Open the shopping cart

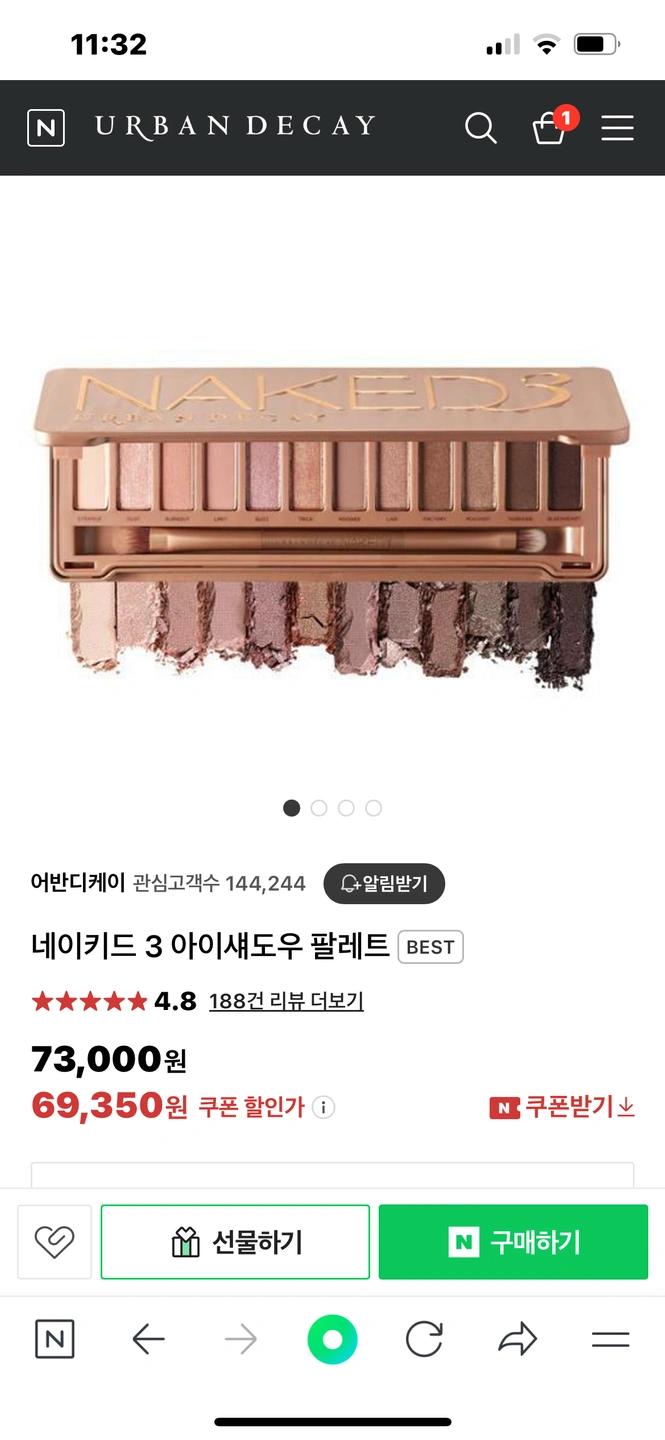pos(549,128)
